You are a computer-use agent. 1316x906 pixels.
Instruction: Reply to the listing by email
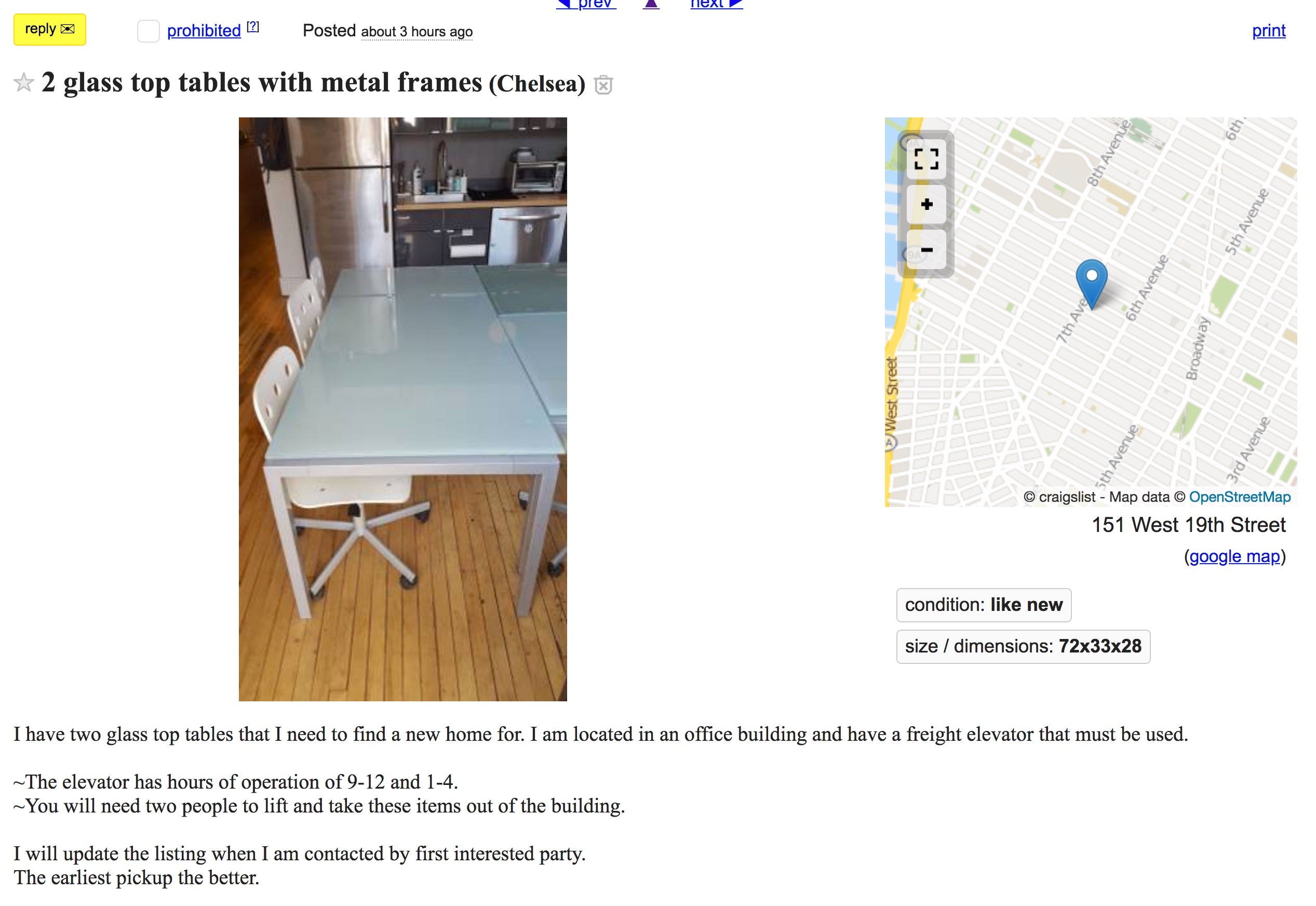(49, 30)
